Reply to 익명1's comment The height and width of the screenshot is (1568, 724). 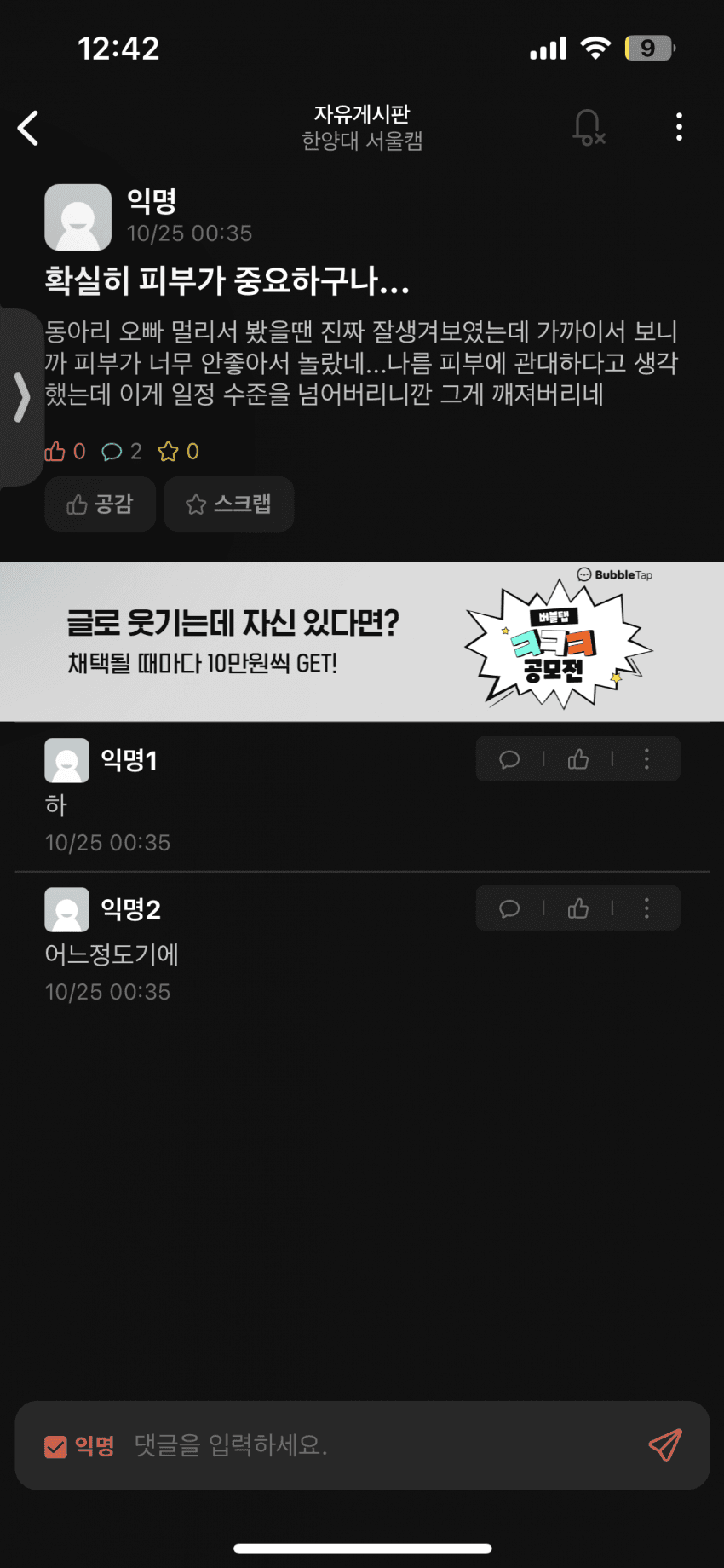pyautogui.click(x=509, y=759)
